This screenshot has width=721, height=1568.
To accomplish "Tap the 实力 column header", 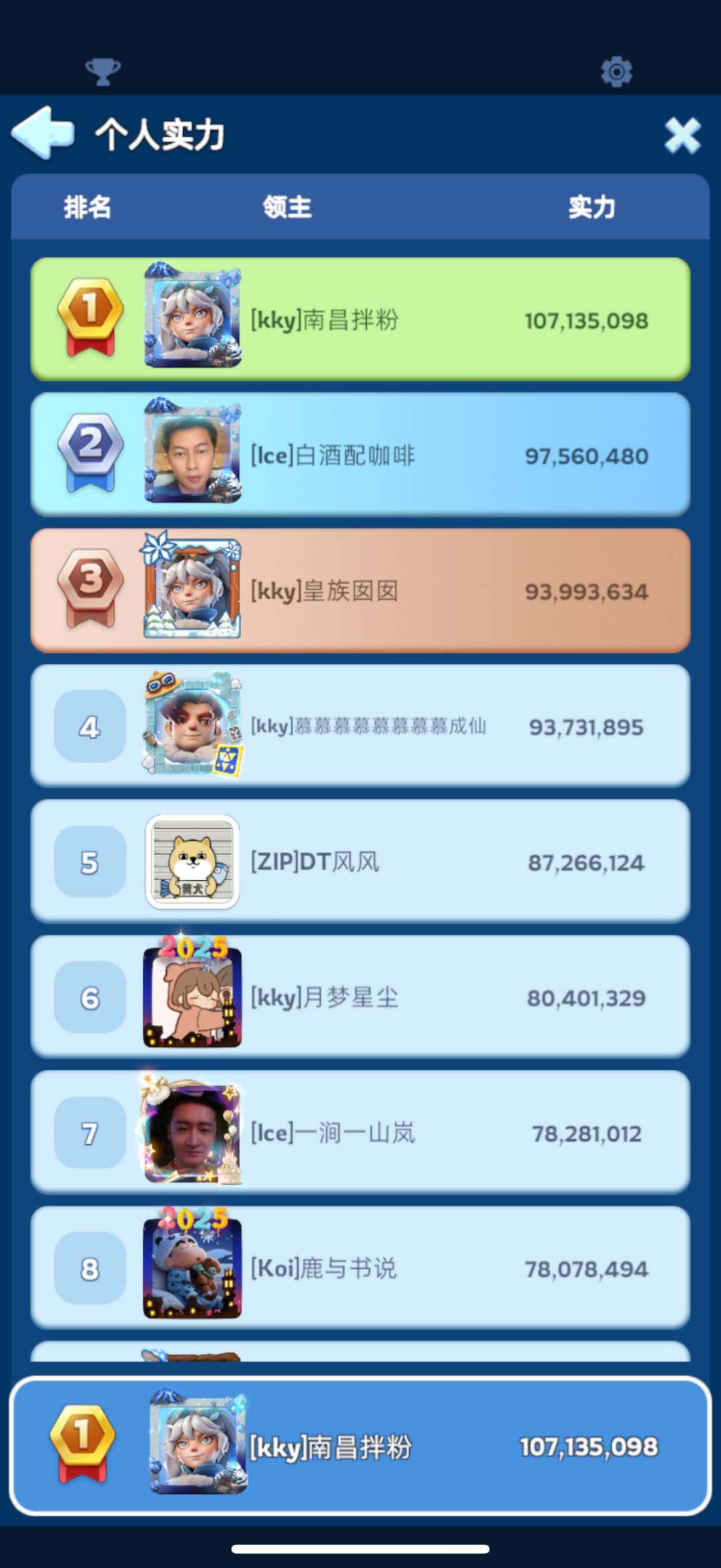I will click(x=591, y=208).
